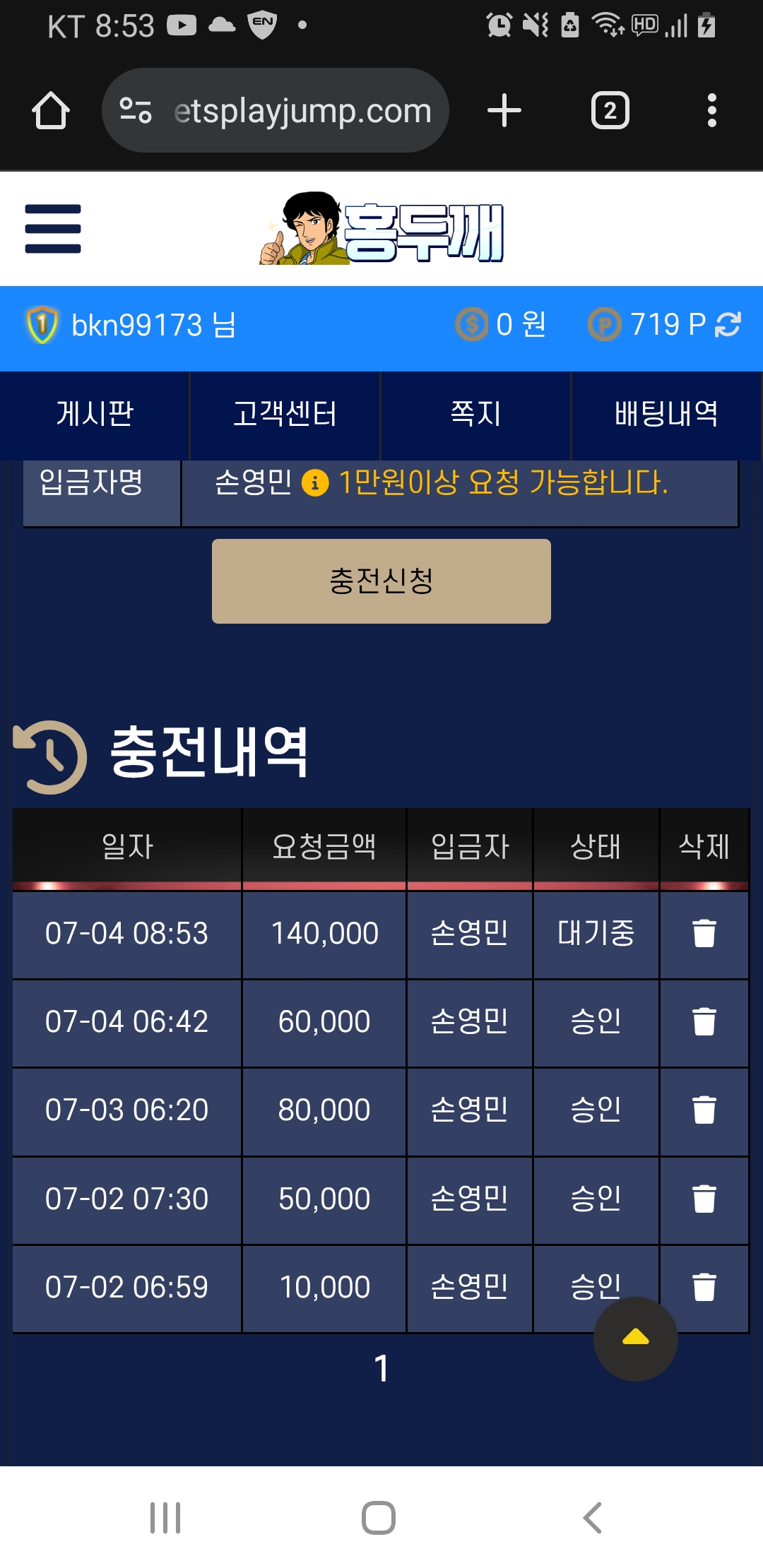Open the 게시판 tab

click(x=95, y=415)
